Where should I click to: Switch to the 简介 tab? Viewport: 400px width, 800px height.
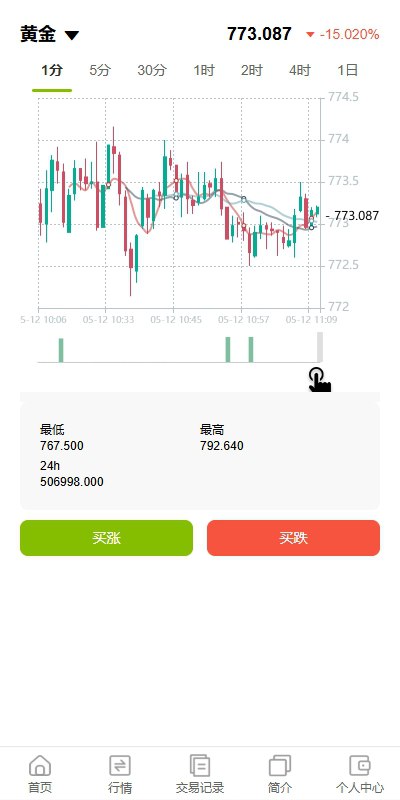[x=280, y=774]
